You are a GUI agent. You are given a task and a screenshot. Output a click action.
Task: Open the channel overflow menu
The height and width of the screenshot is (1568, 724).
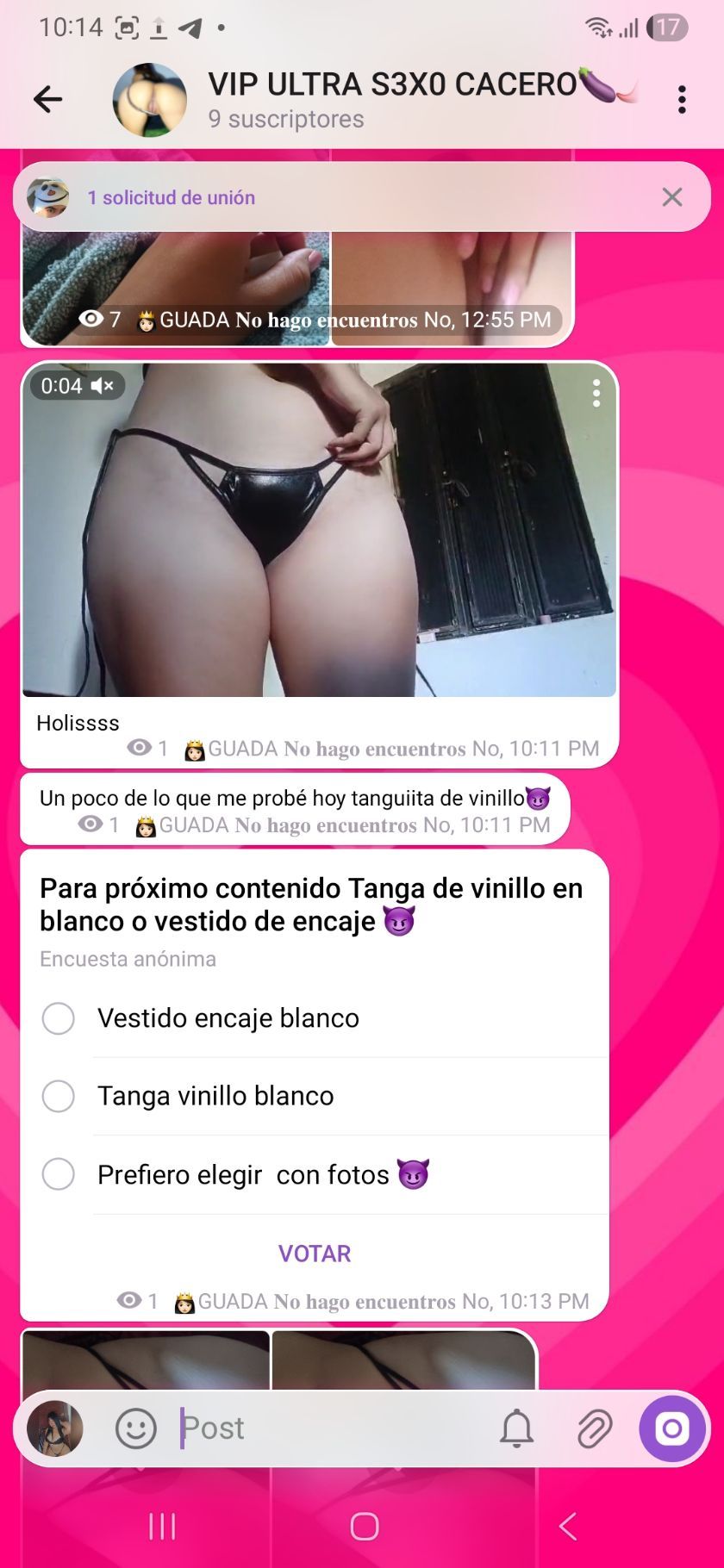[x=682, y=100]
